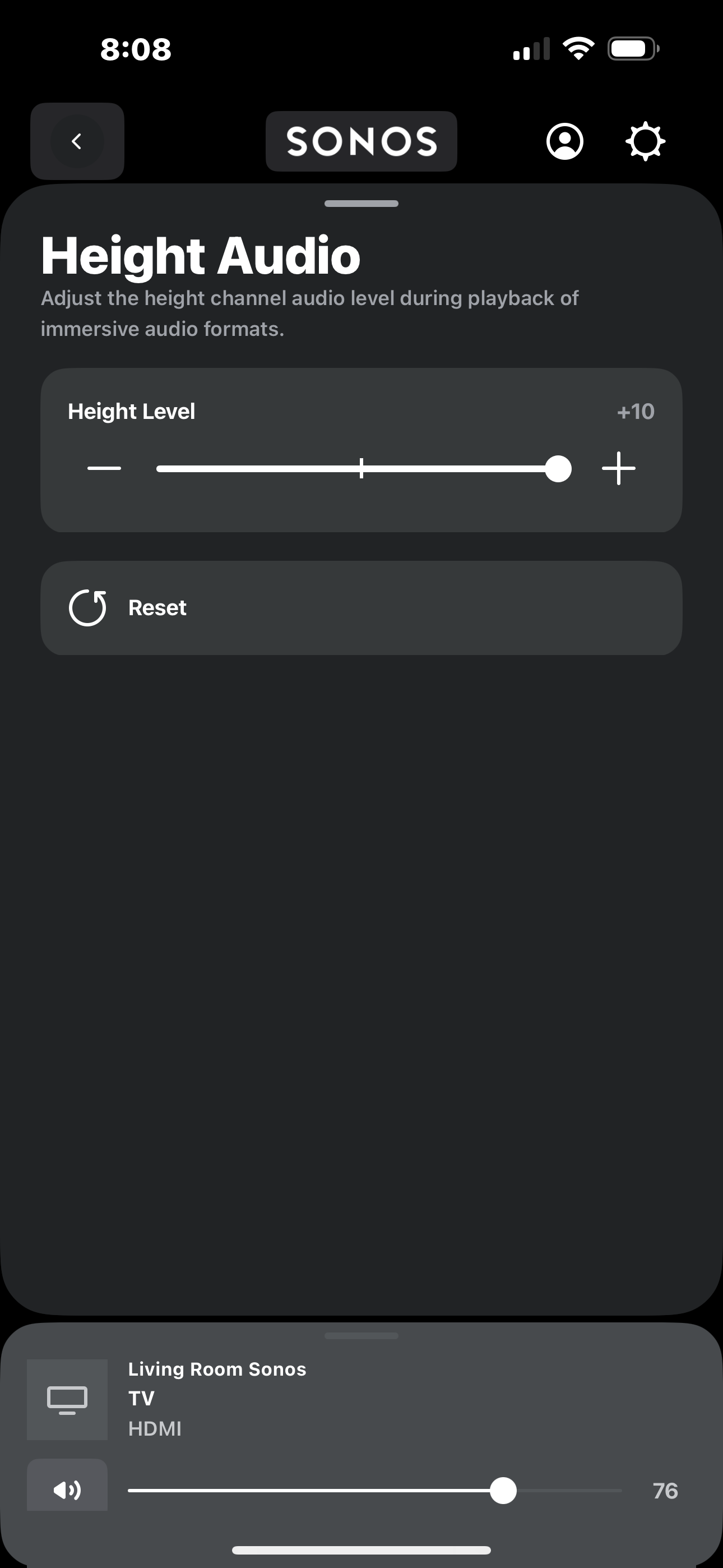Screen dimensions: 723x1568
Task: Open the settings gear icon
Action: [x=645, y=141]
